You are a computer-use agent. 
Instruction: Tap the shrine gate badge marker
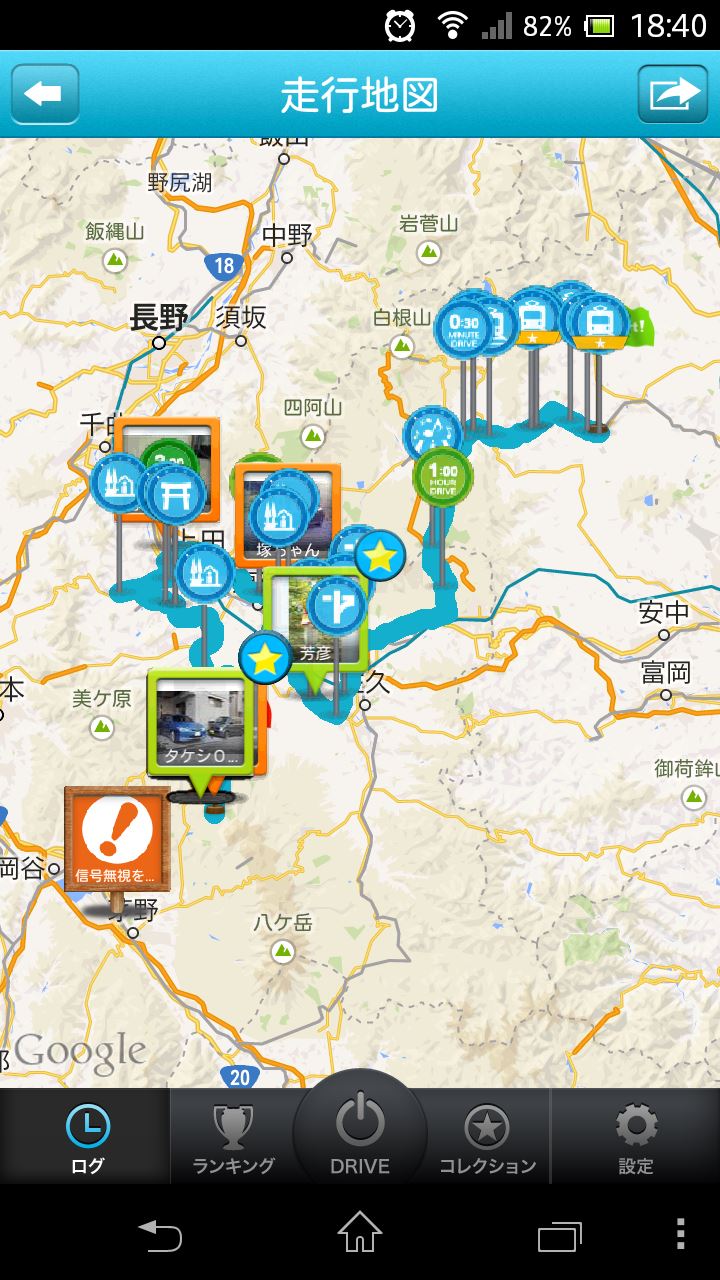tap(176, 494)
